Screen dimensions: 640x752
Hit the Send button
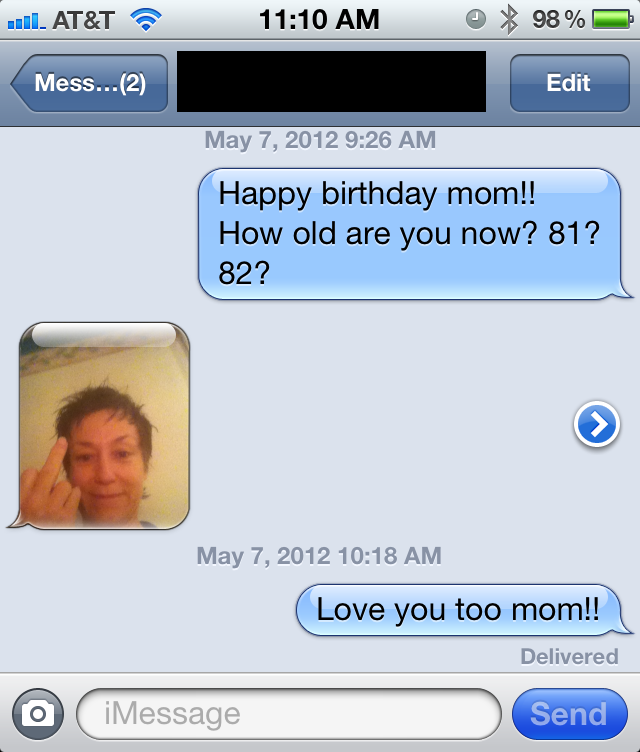(x=568, y=713)
